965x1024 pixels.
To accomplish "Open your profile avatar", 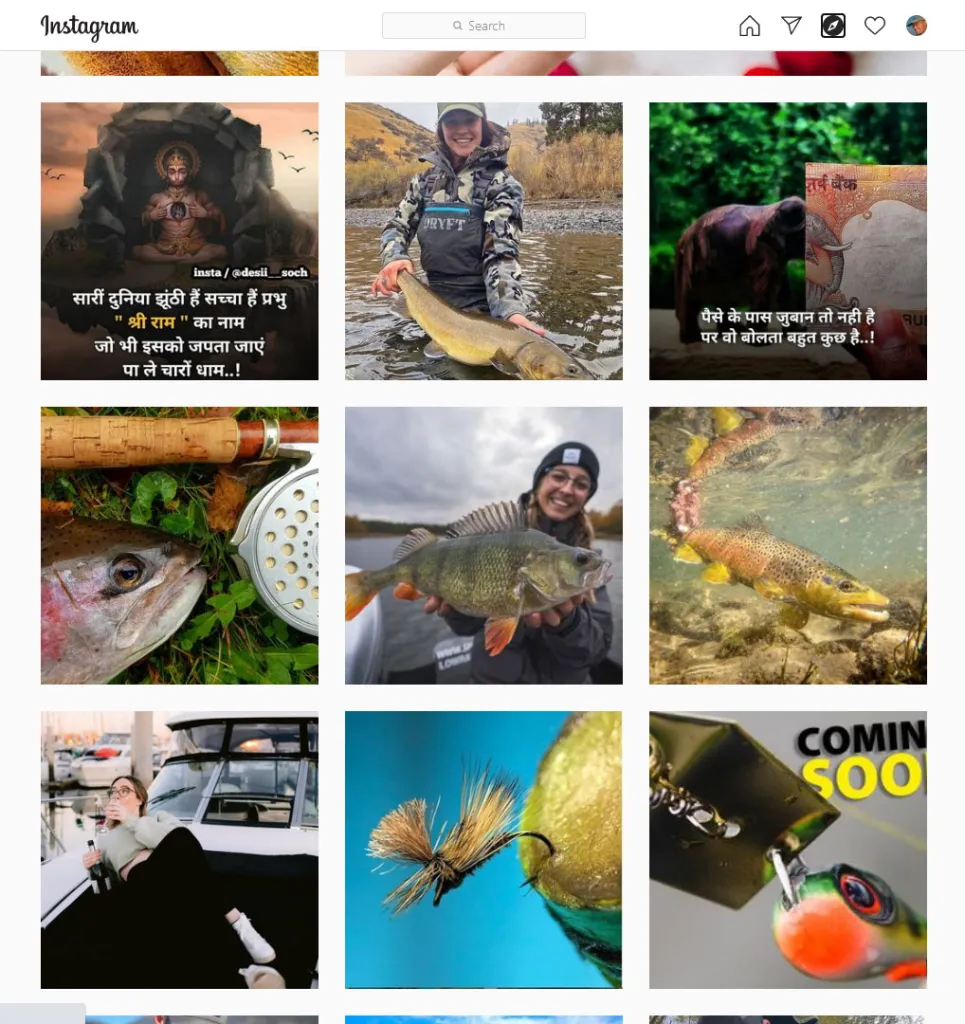I will coord(916,26).
